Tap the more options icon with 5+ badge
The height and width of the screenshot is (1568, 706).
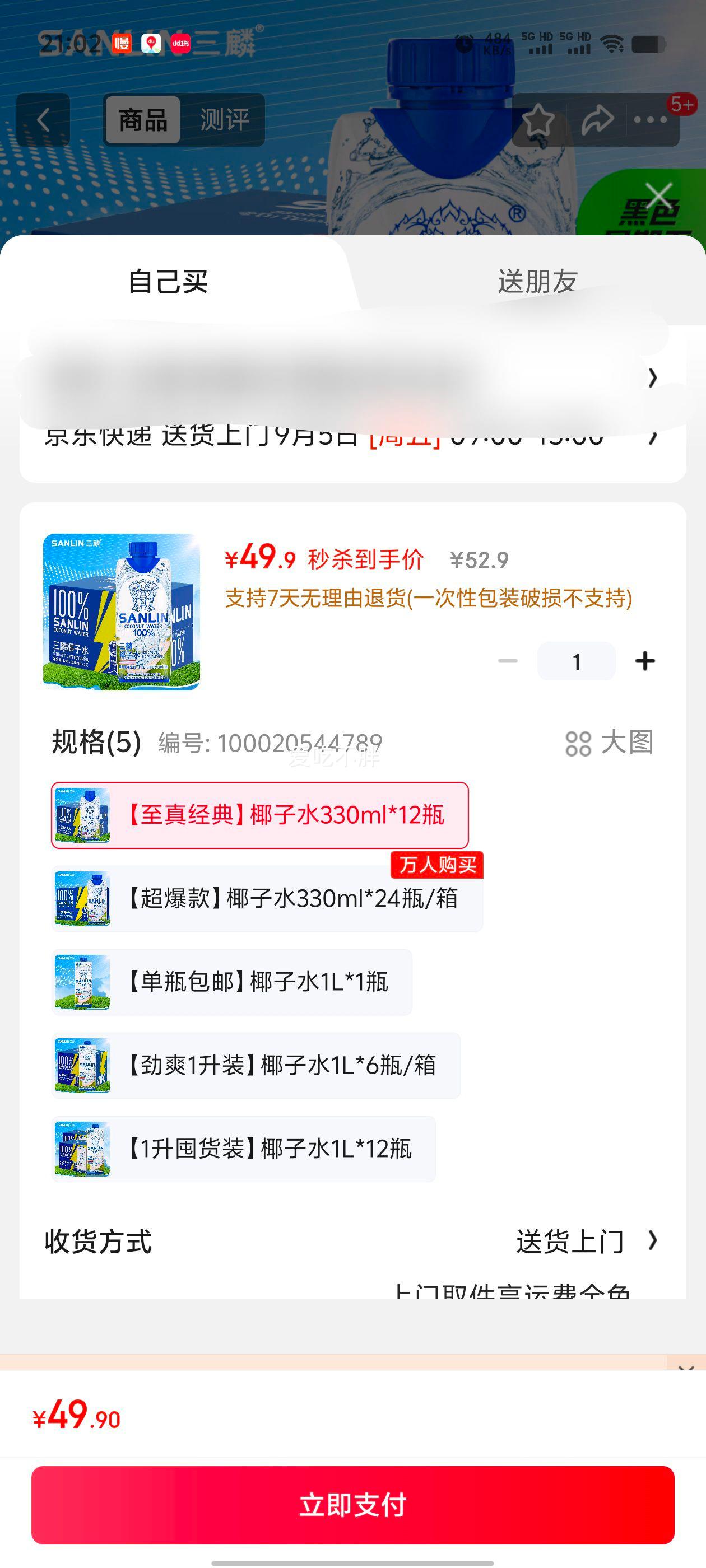(x=648, y=120)
